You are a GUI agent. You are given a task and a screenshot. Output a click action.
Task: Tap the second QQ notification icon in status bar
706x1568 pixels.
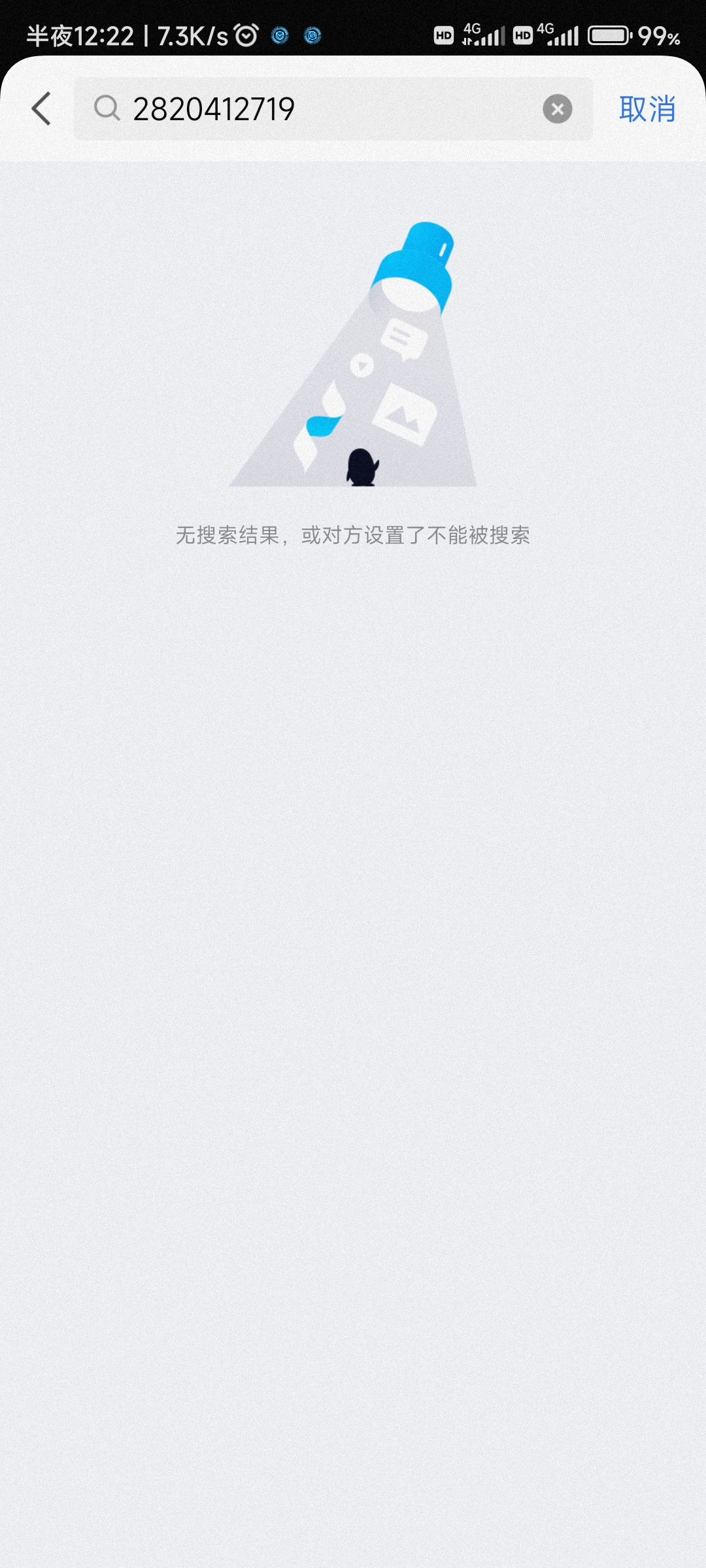click(x=312, y=35)
